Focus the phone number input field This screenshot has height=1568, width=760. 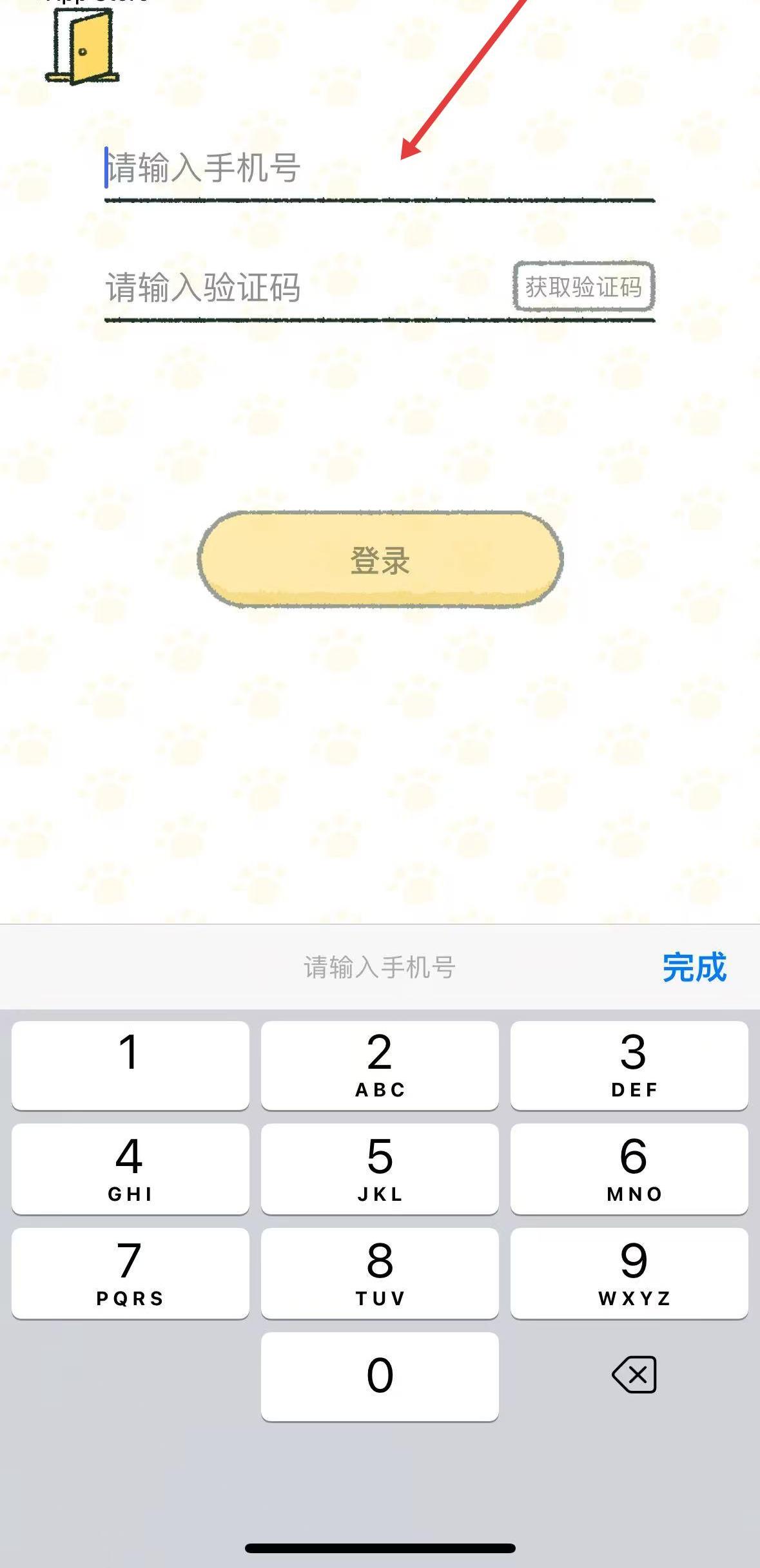379,169
